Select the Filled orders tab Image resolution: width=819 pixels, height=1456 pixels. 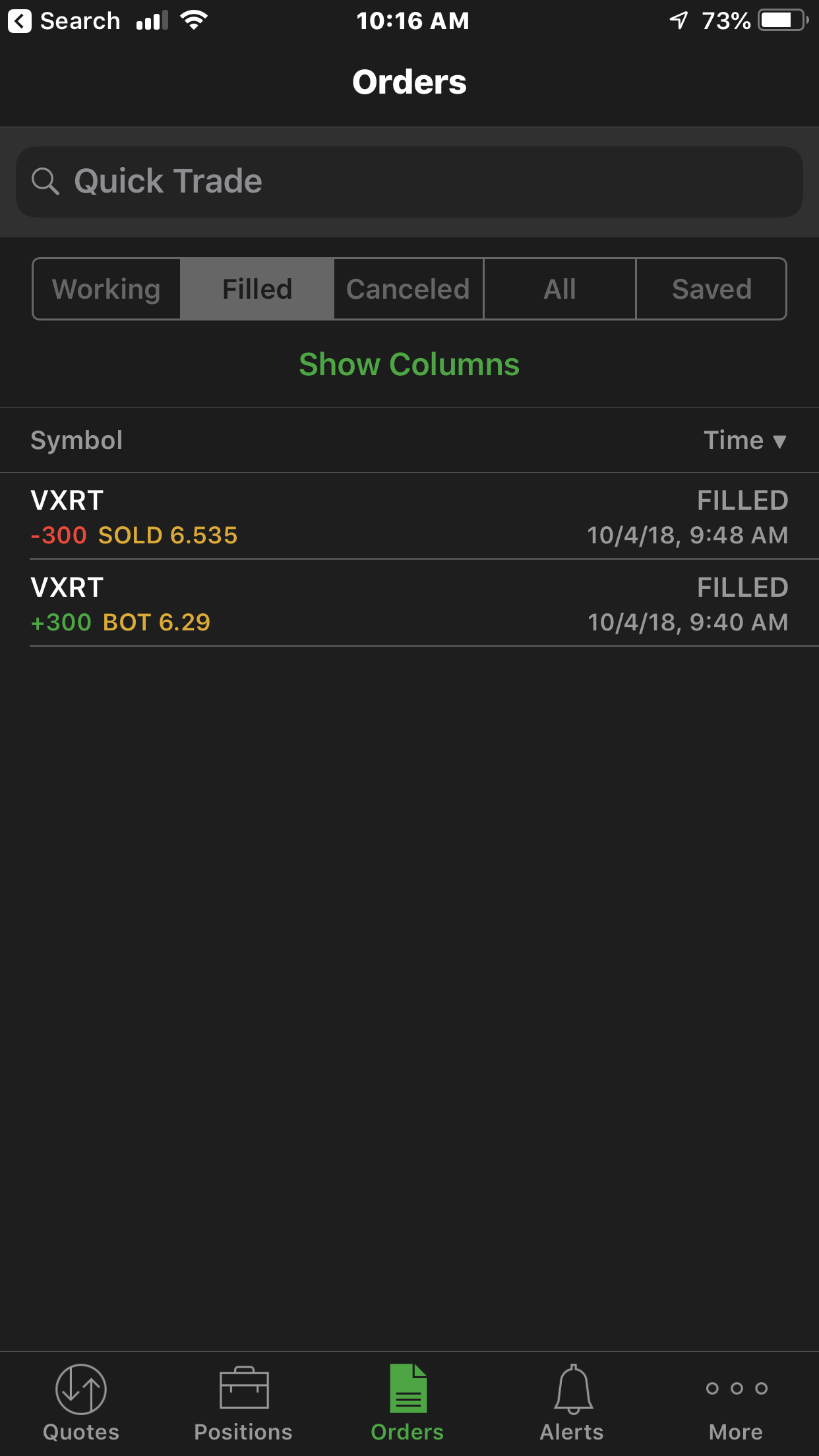257,289
